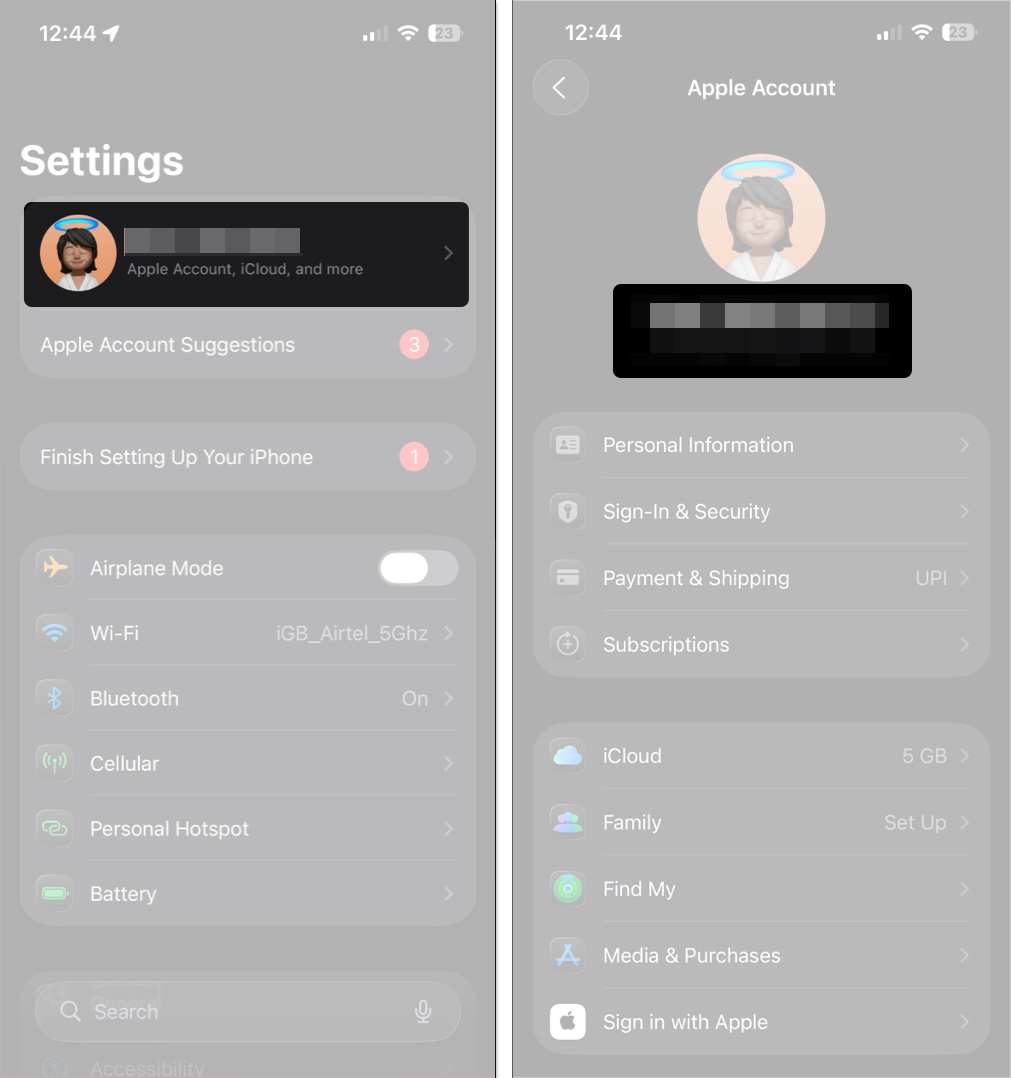The width and height of the screenshot is (1011, 1078).
Task: Open Personal Hotspot settings
Action: pos(246,828)
